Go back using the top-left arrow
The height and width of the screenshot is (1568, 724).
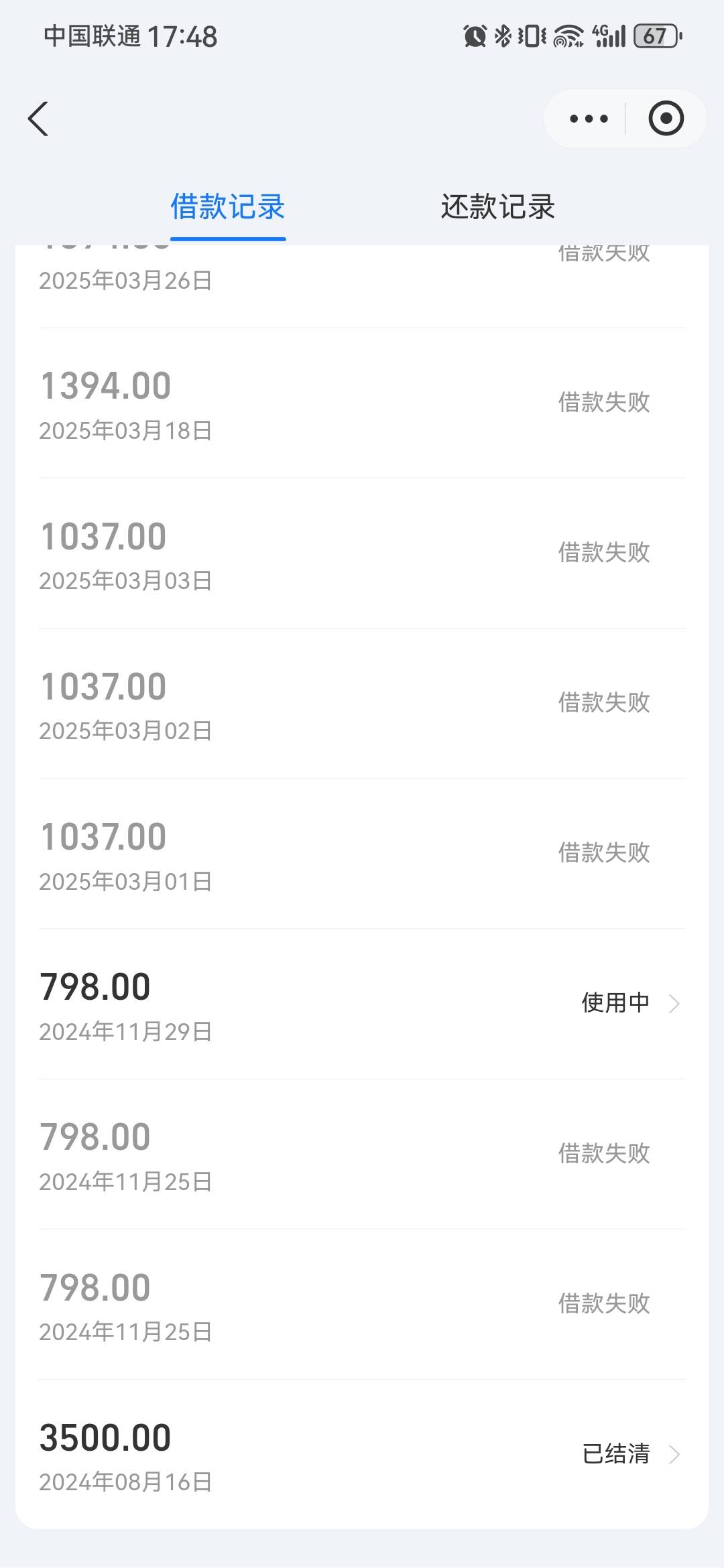(38, 119)
